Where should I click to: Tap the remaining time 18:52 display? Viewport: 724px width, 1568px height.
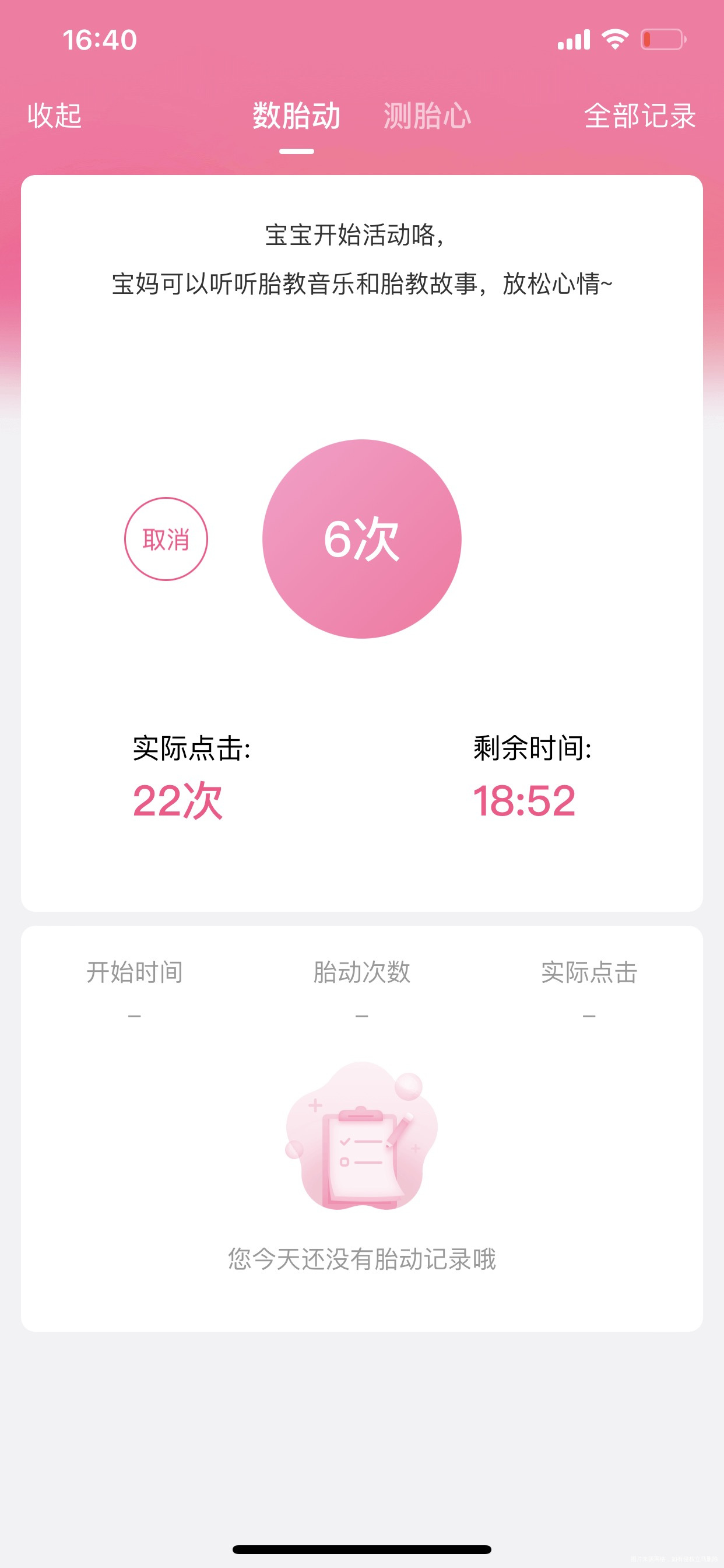pos(525,803)
